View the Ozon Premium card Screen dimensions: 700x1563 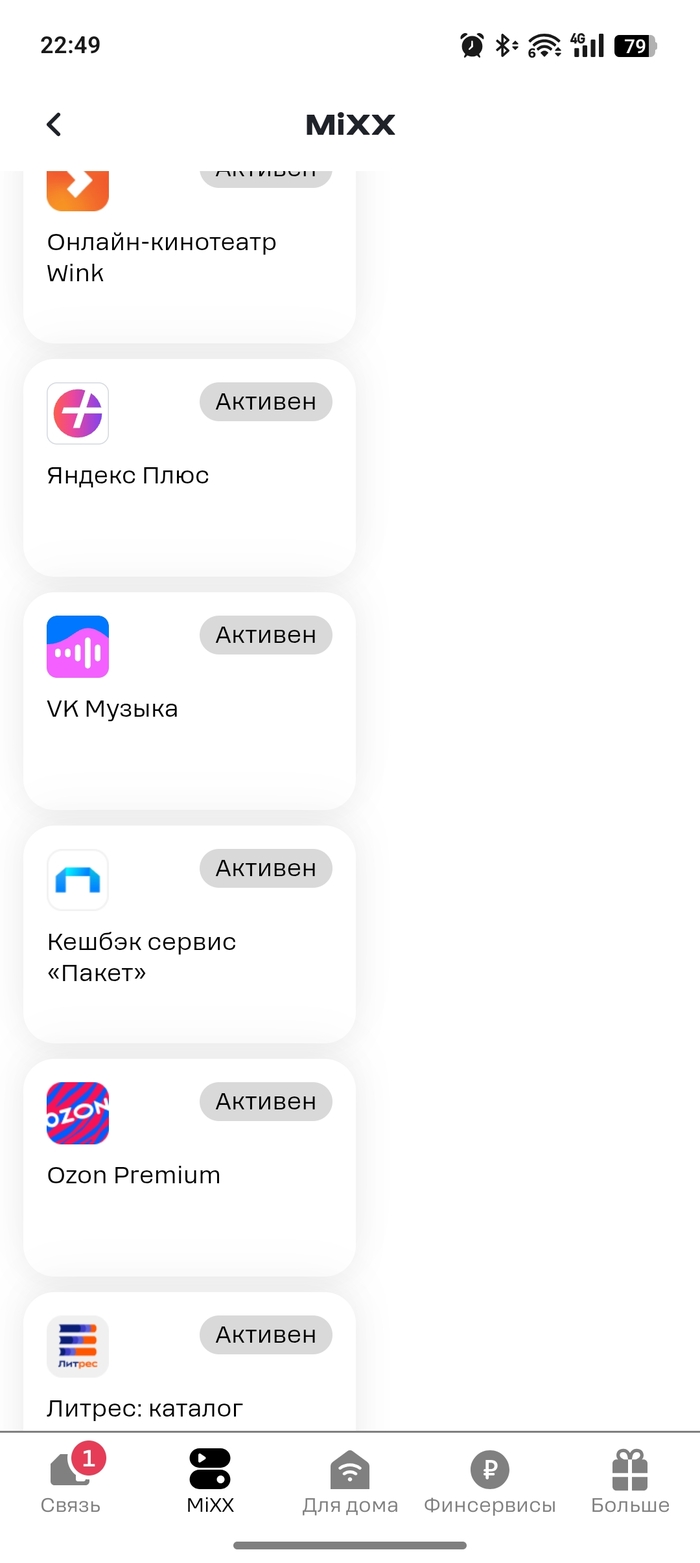(189, 1167)
